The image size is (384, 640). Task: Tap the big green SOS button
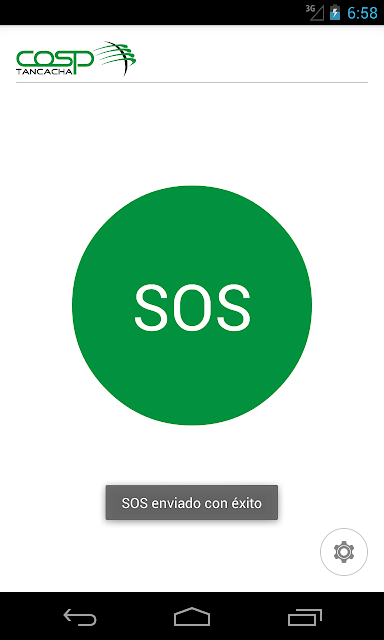tap(192, 305)
